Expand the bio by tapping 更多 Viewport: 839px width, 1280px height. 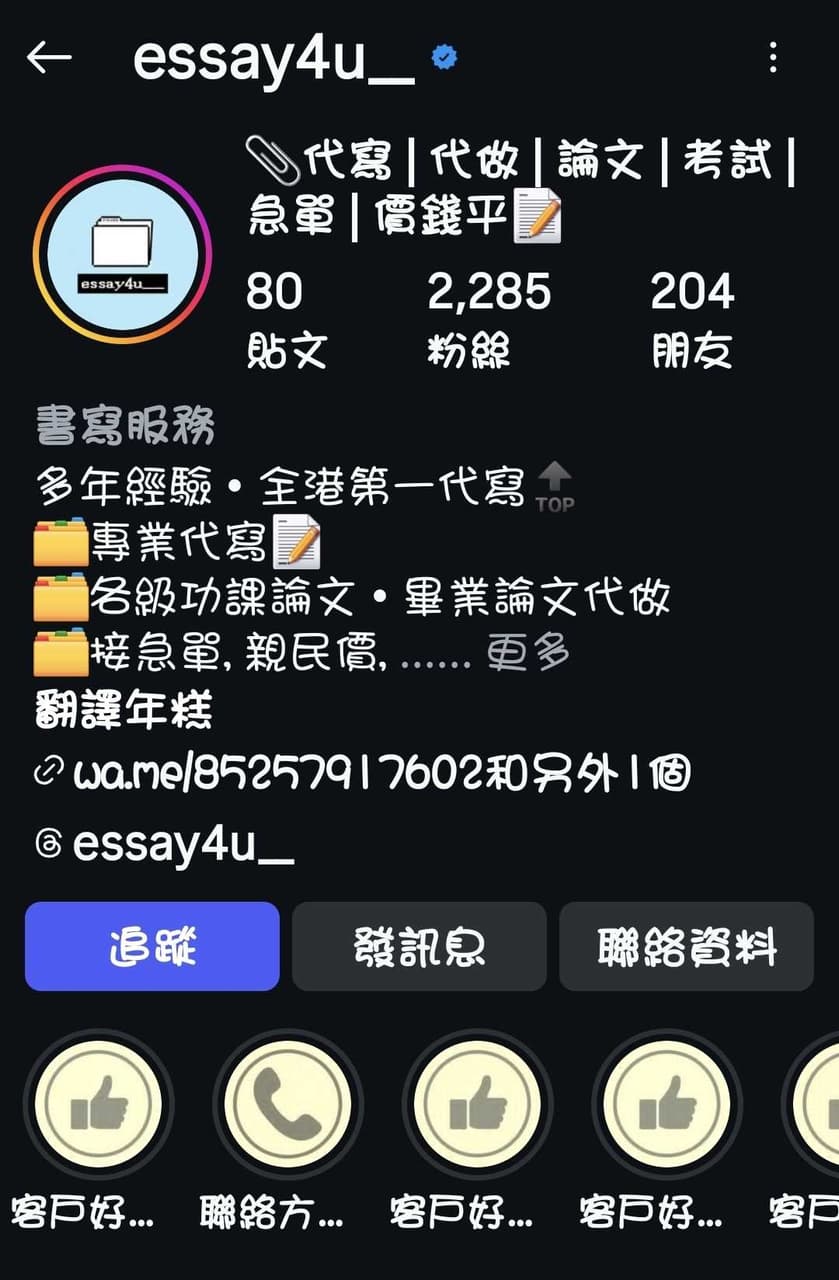pos(530,650)
